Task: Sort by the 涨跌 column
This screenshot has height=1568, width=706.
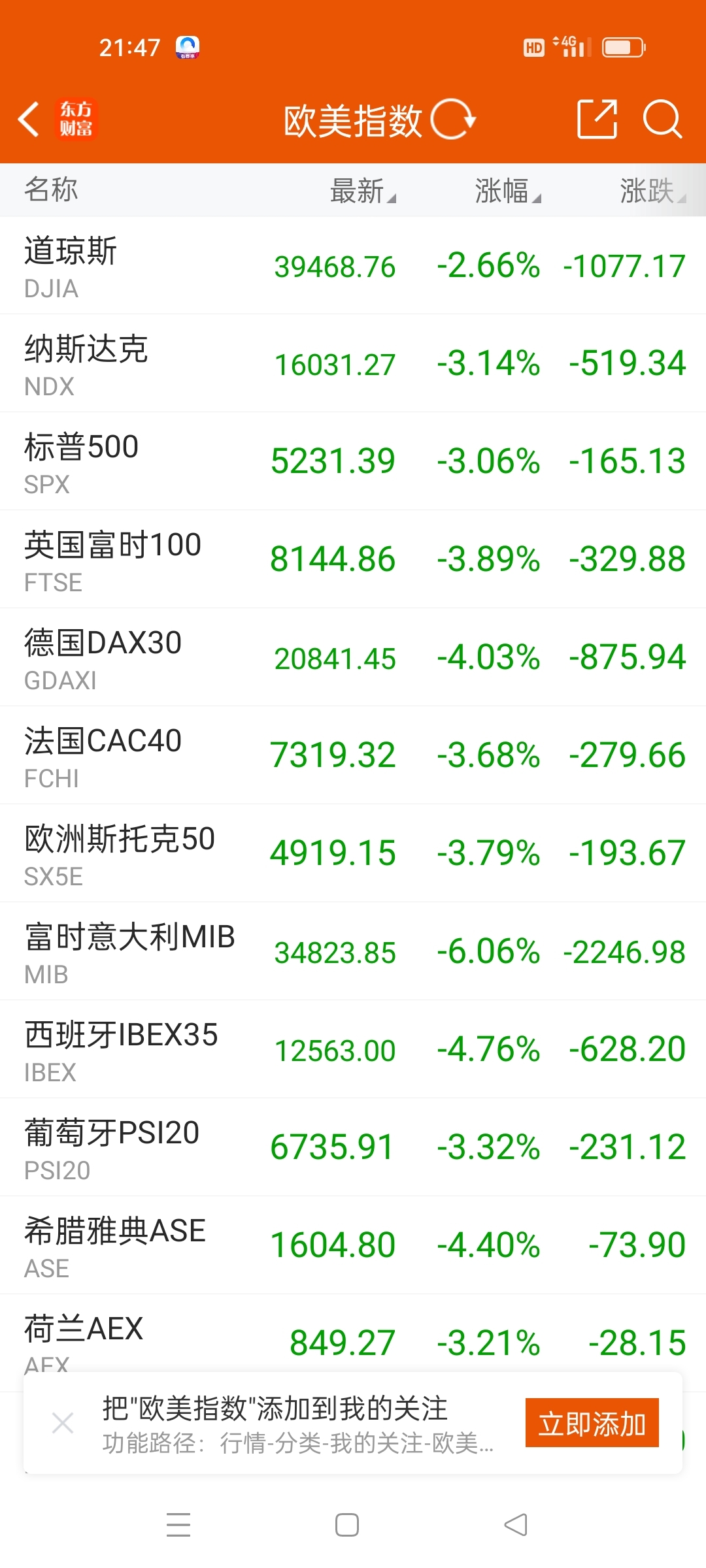Action: click(x=652, y=191)
